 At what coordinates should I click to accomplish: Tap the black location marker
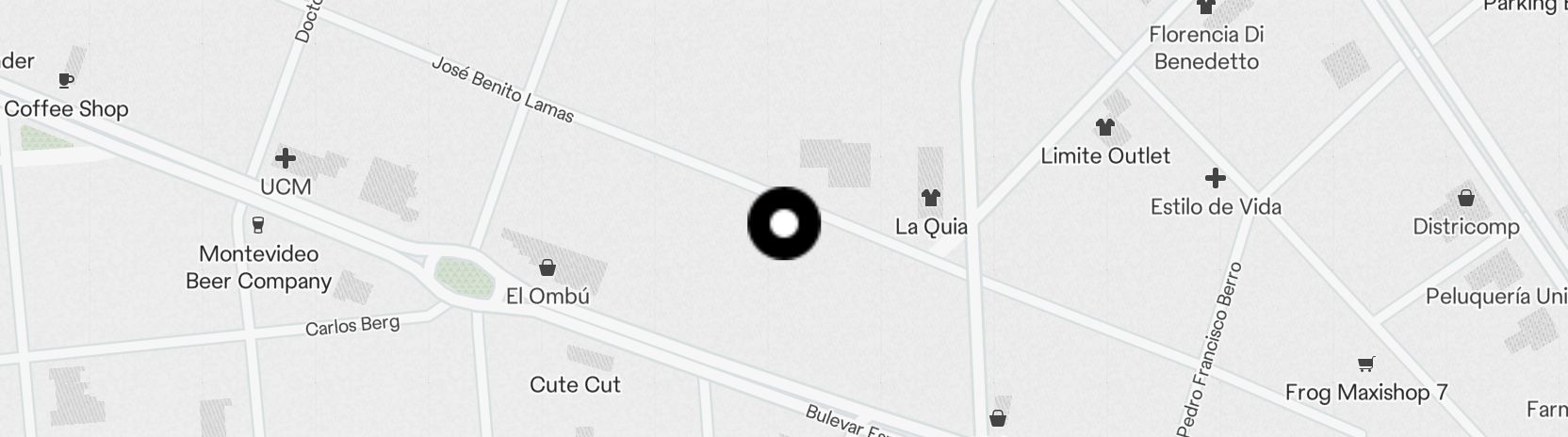784,224
